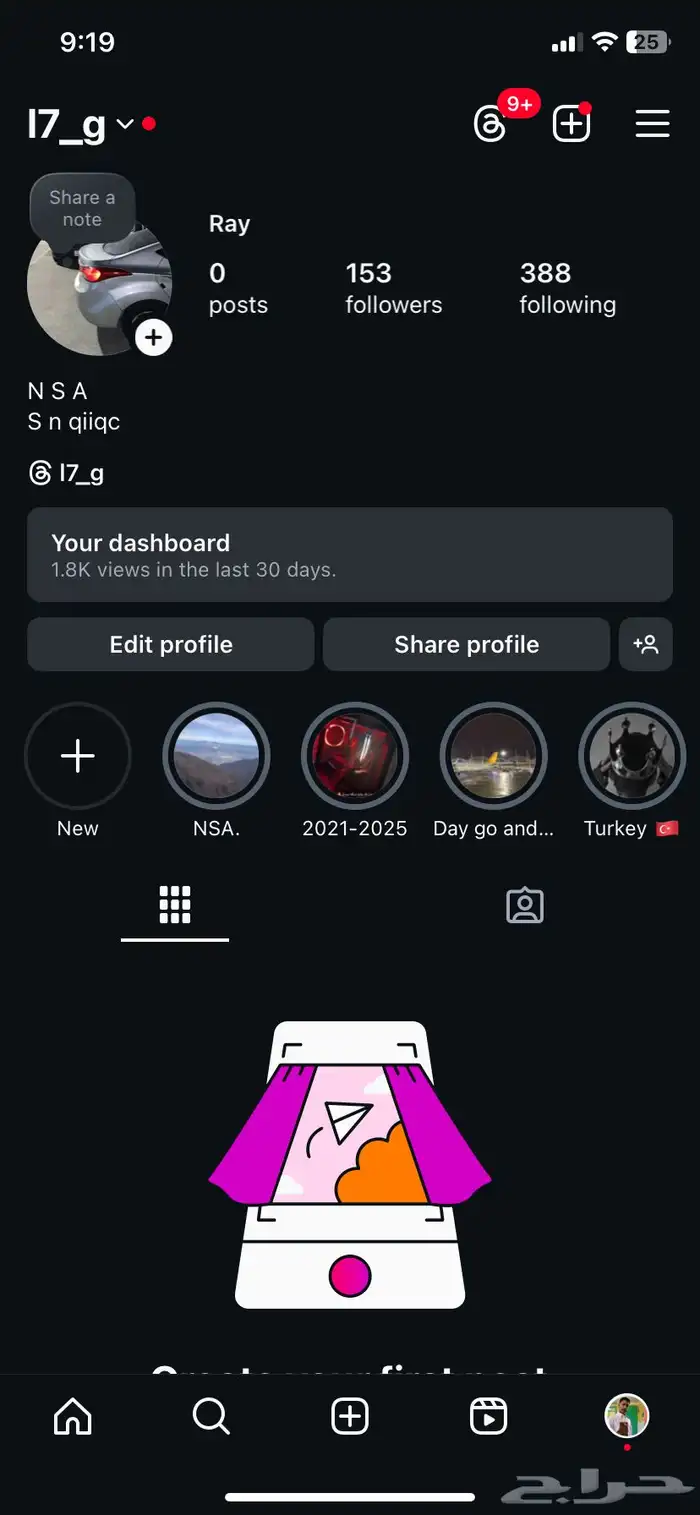The image size is (700, 1515).
Task: Add to story via profile photo plus
Action: pyautogui.click(x=153, y=338)
